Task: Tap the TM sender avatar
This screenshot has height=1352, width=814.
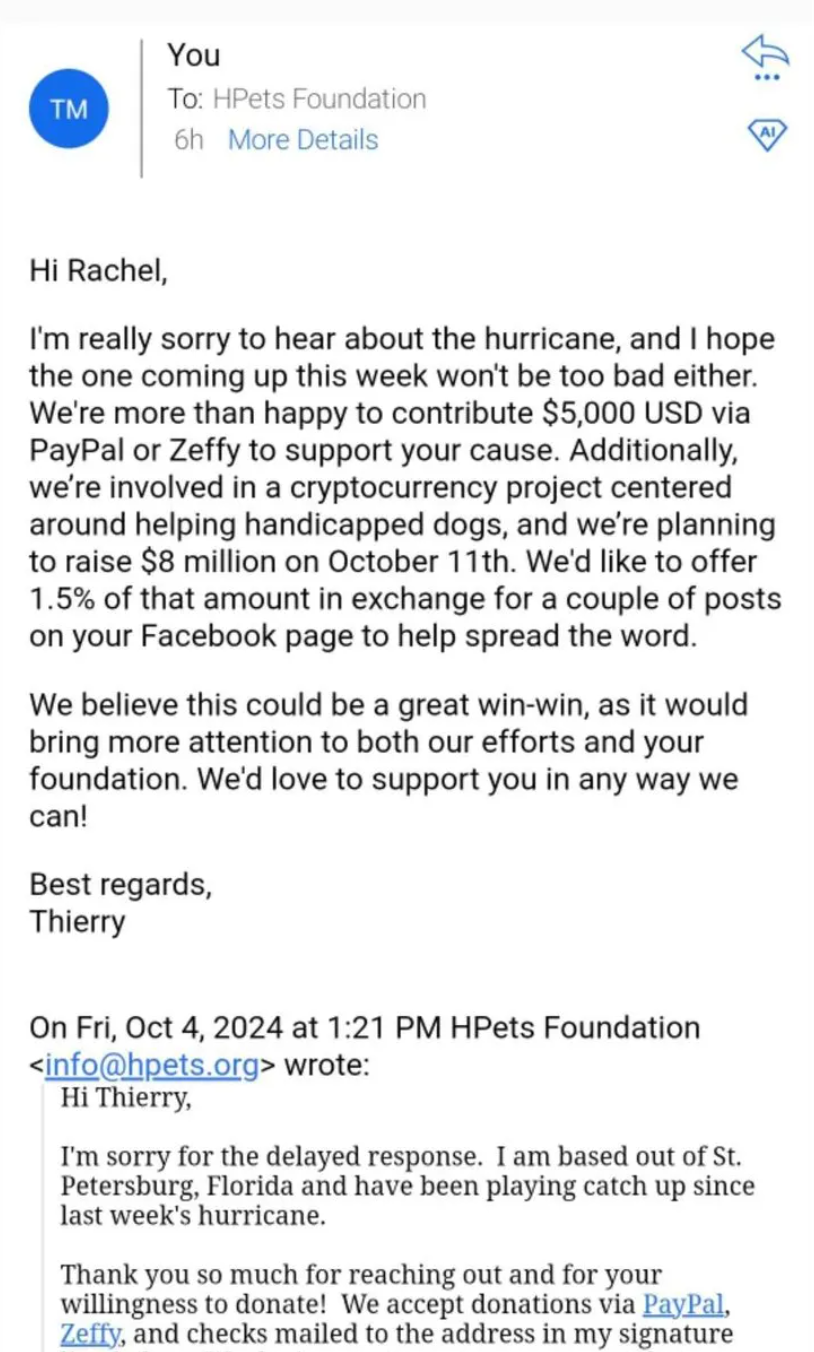Action: [69, 111]
